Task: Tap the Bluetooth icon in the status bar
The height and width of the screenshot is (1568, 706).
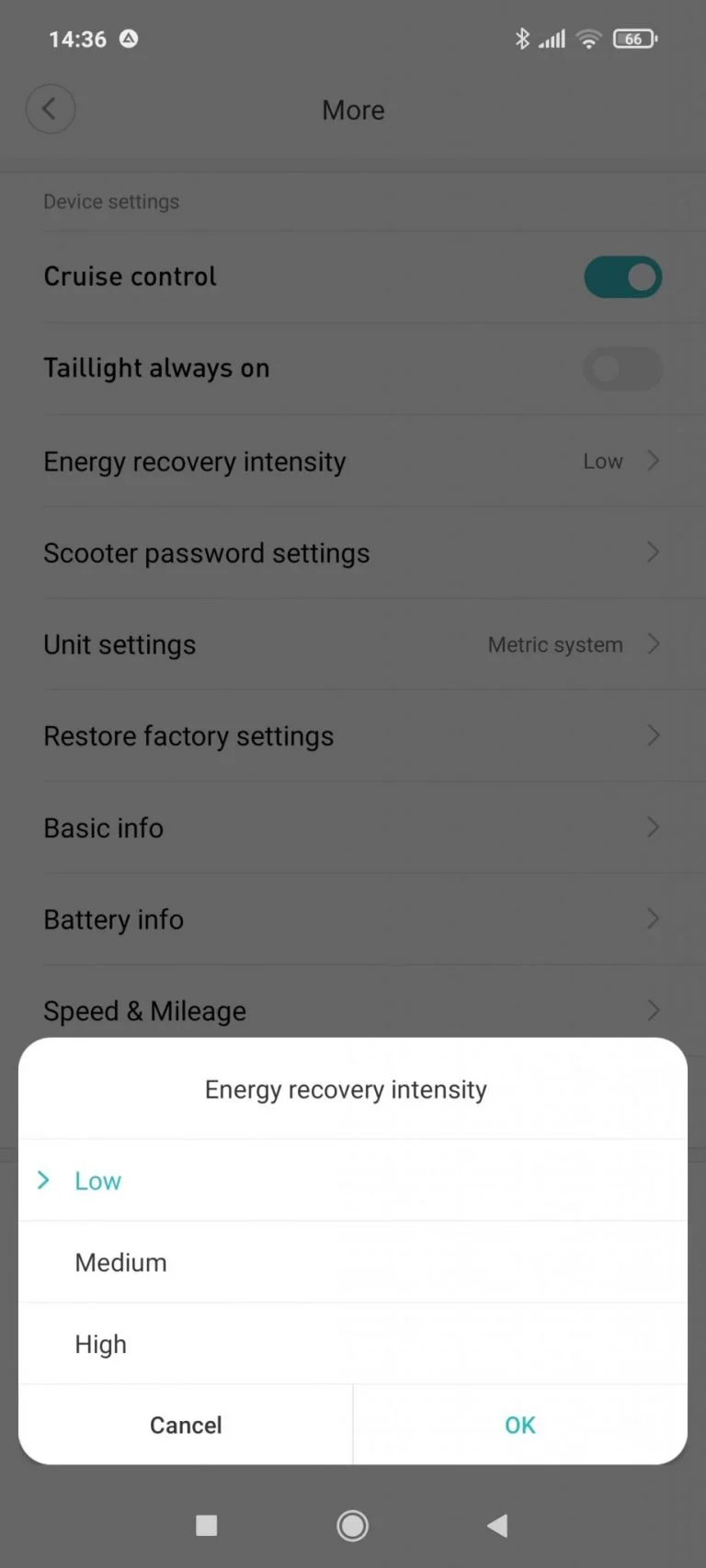Action: (522, 39)
